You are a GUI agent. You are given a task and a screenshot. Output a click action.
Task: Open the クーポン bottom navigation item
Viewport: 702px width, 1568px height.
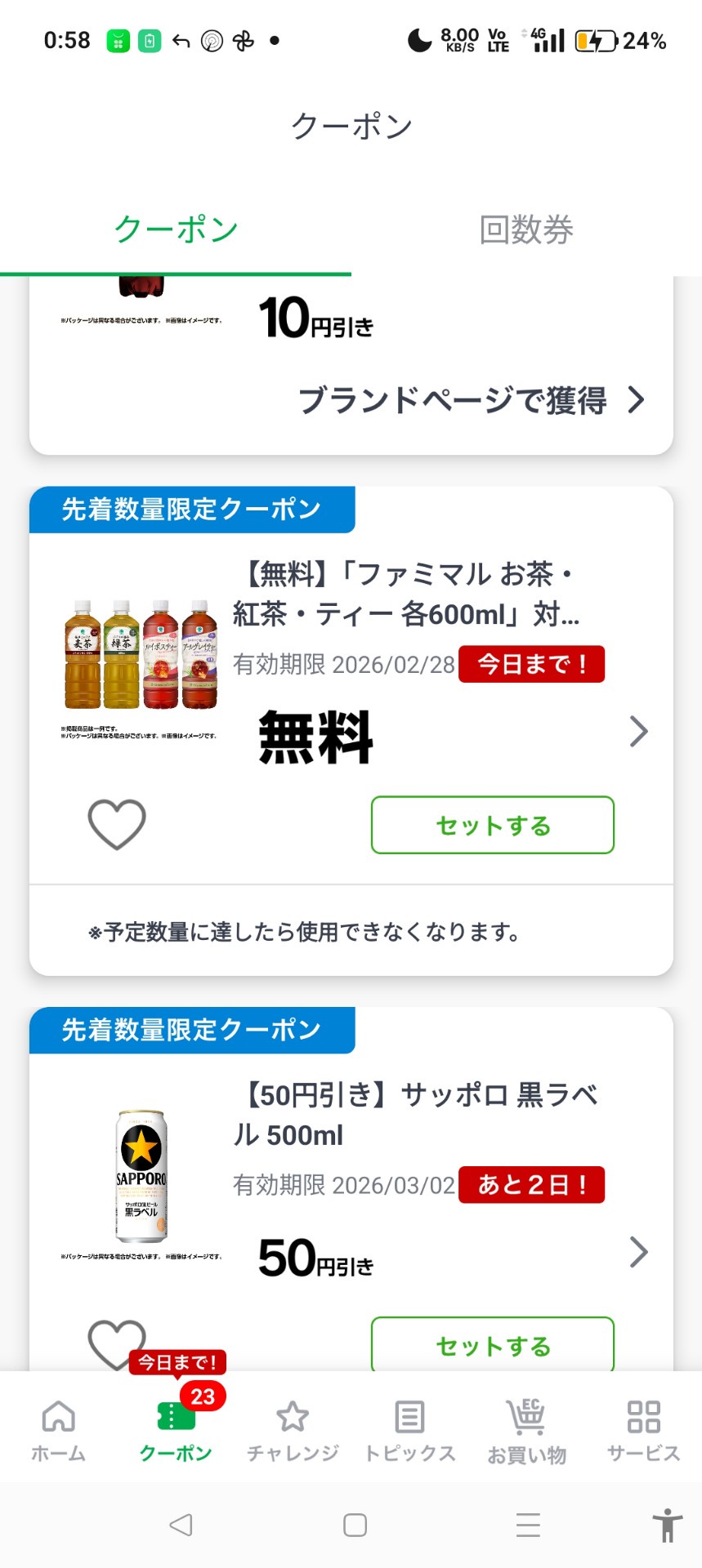(176, 1431)
